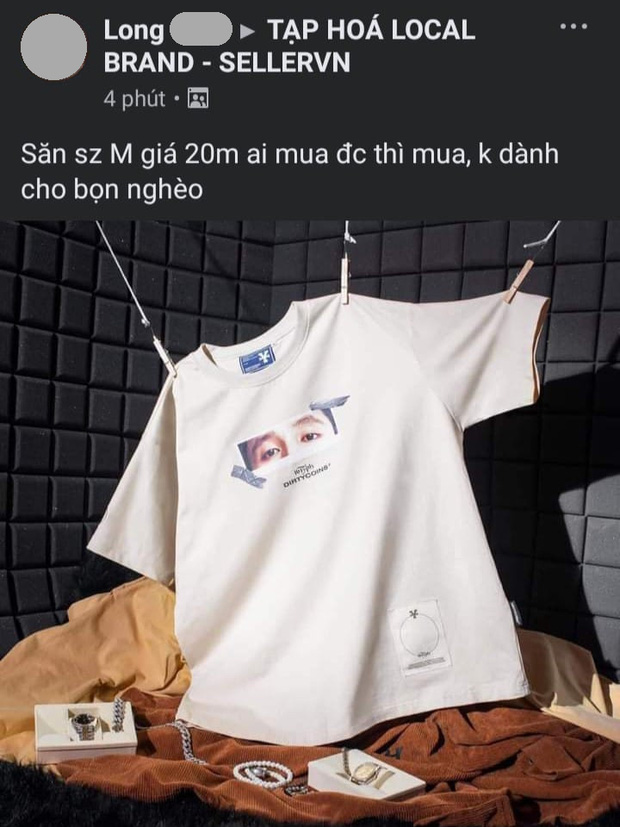Open the poster's profile picture
The height and width of the screenshot is (827, 620).
pos(53,46)
